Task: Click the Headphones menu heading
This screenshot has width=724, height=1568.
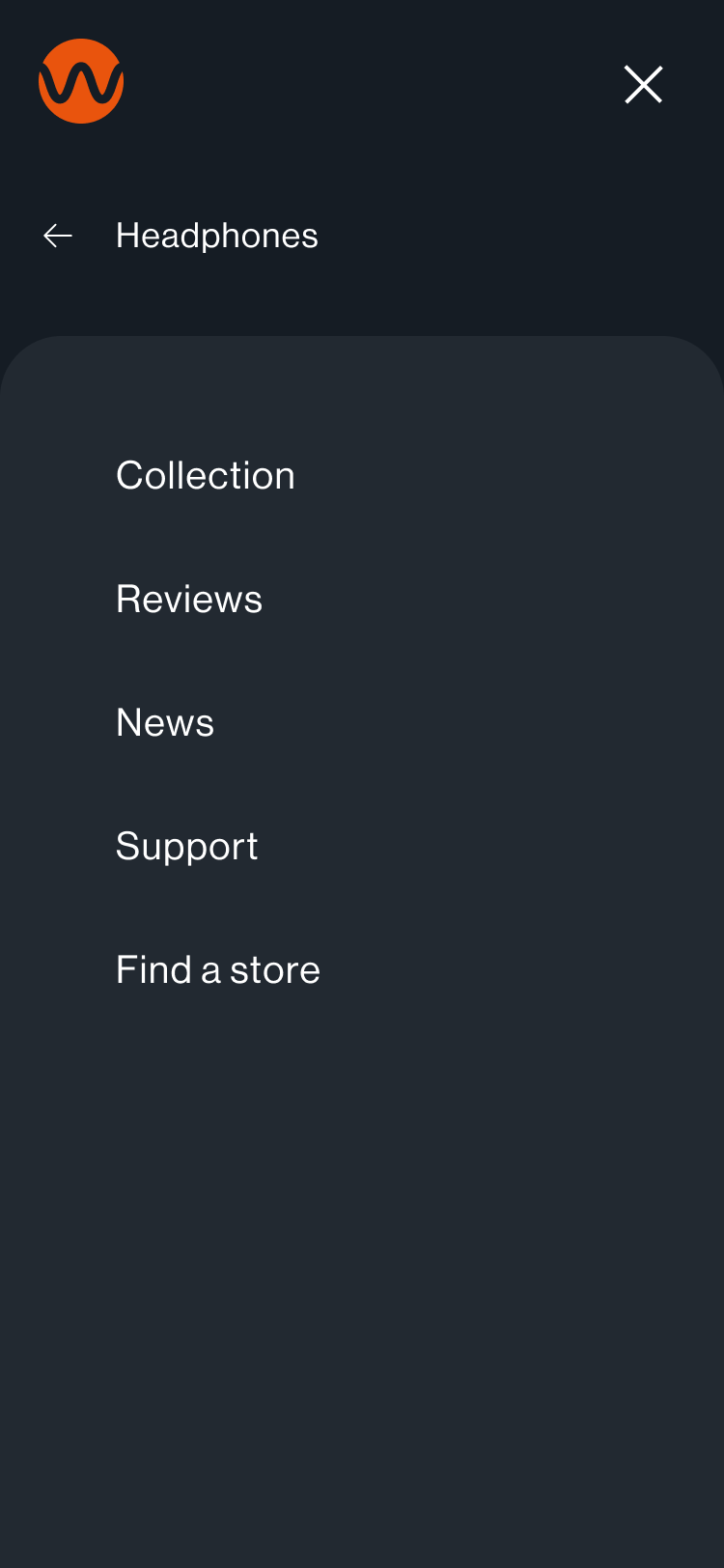Action: pos(217,235)
